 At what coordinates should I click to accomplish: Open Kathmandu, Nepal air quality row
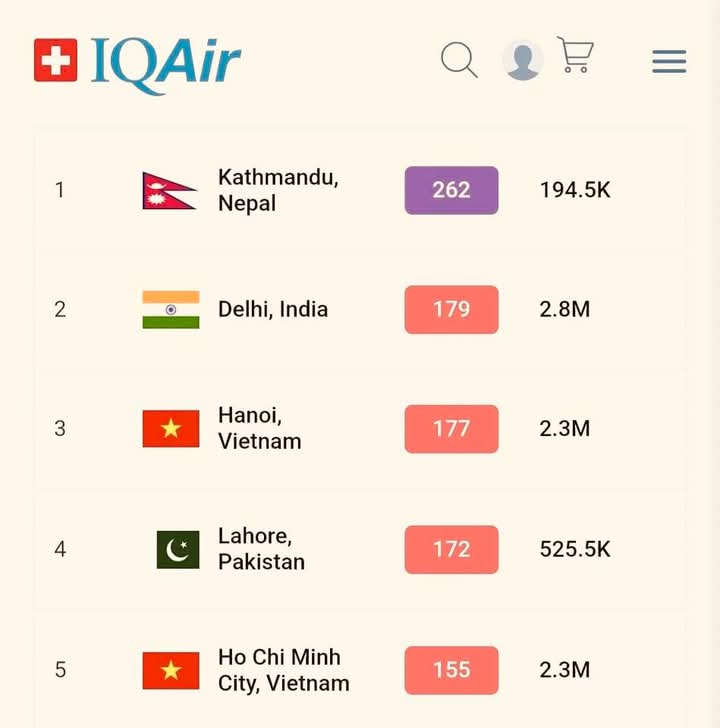click(x=278, y=190)
